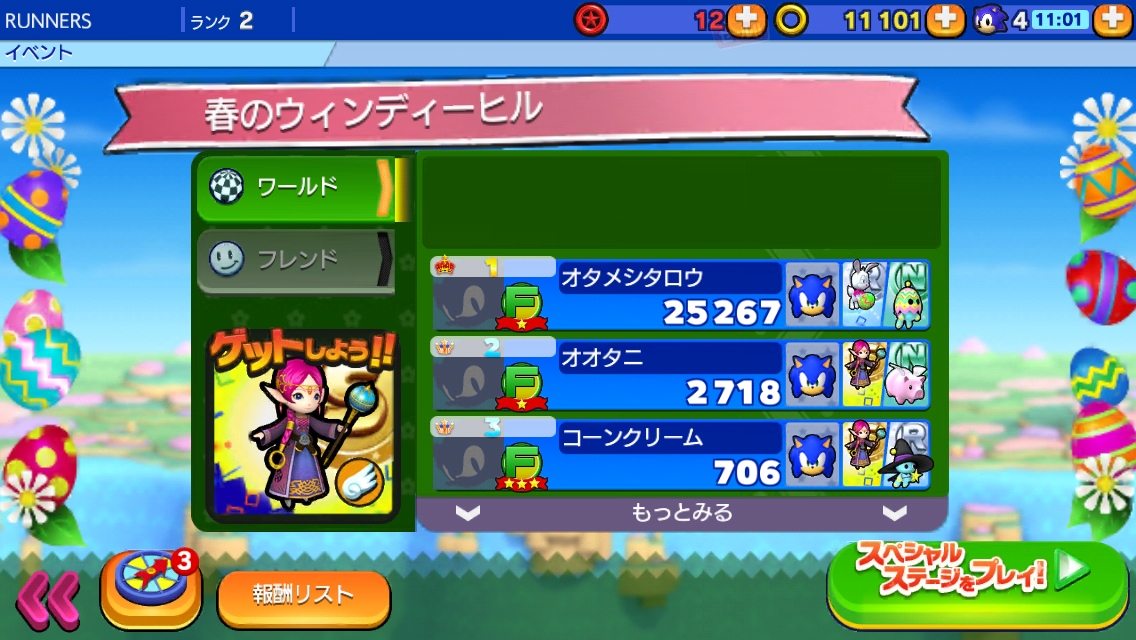Viewport: 1136px width, 640px height.
Task: Go back with the pink double arrow
Action: [x=48, y=599]
